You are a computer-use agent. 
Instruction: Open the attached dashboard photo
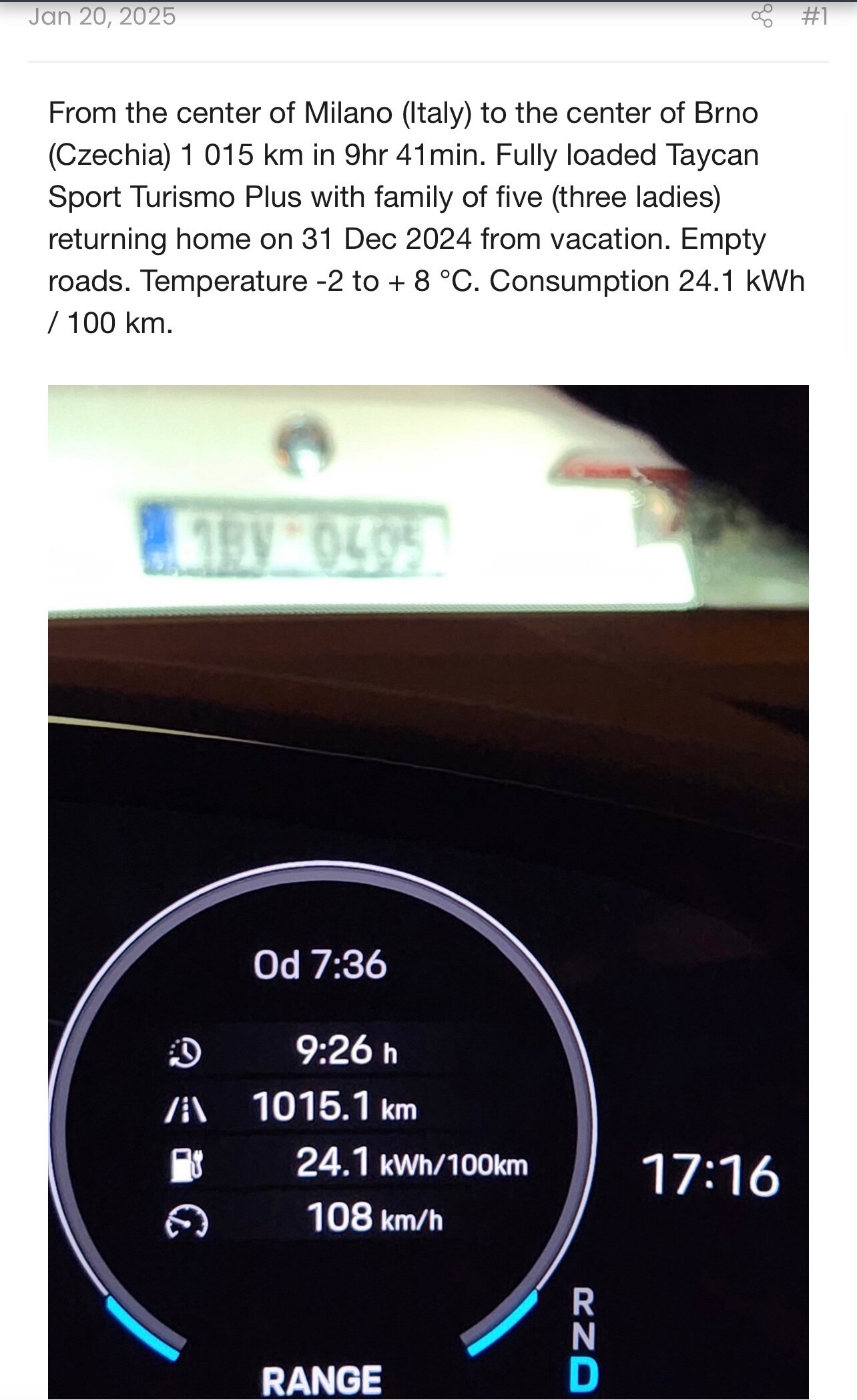tap(429, 892)
